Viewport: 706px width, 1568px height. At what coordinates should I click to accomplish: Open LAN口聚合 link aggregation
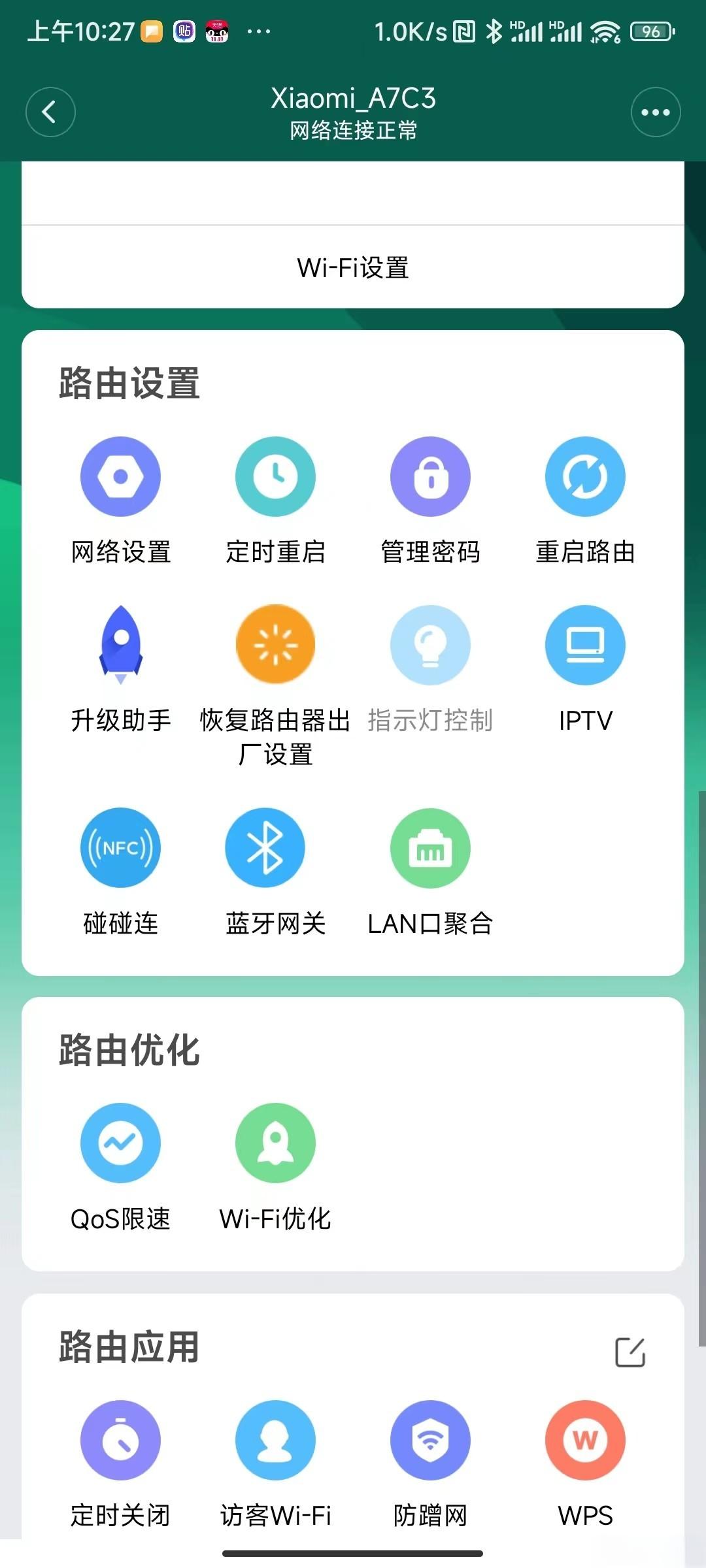click(430, 869)
